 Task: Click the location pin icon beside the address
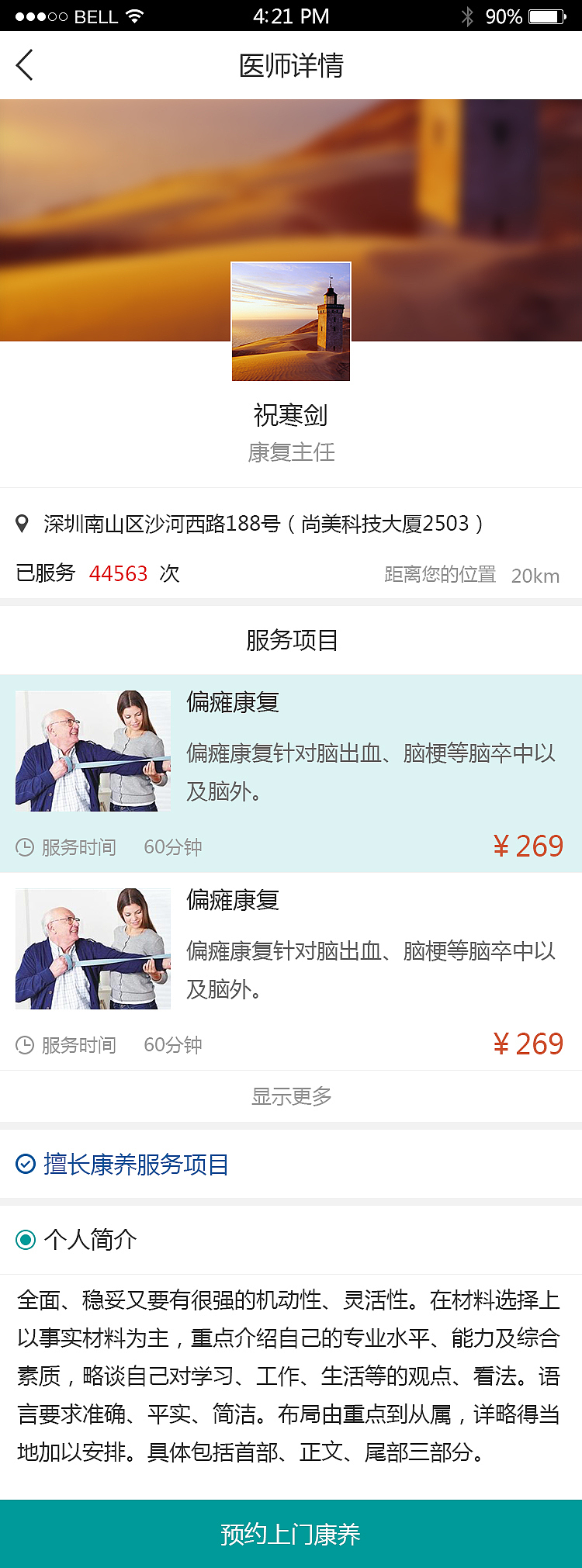[24, 524]
